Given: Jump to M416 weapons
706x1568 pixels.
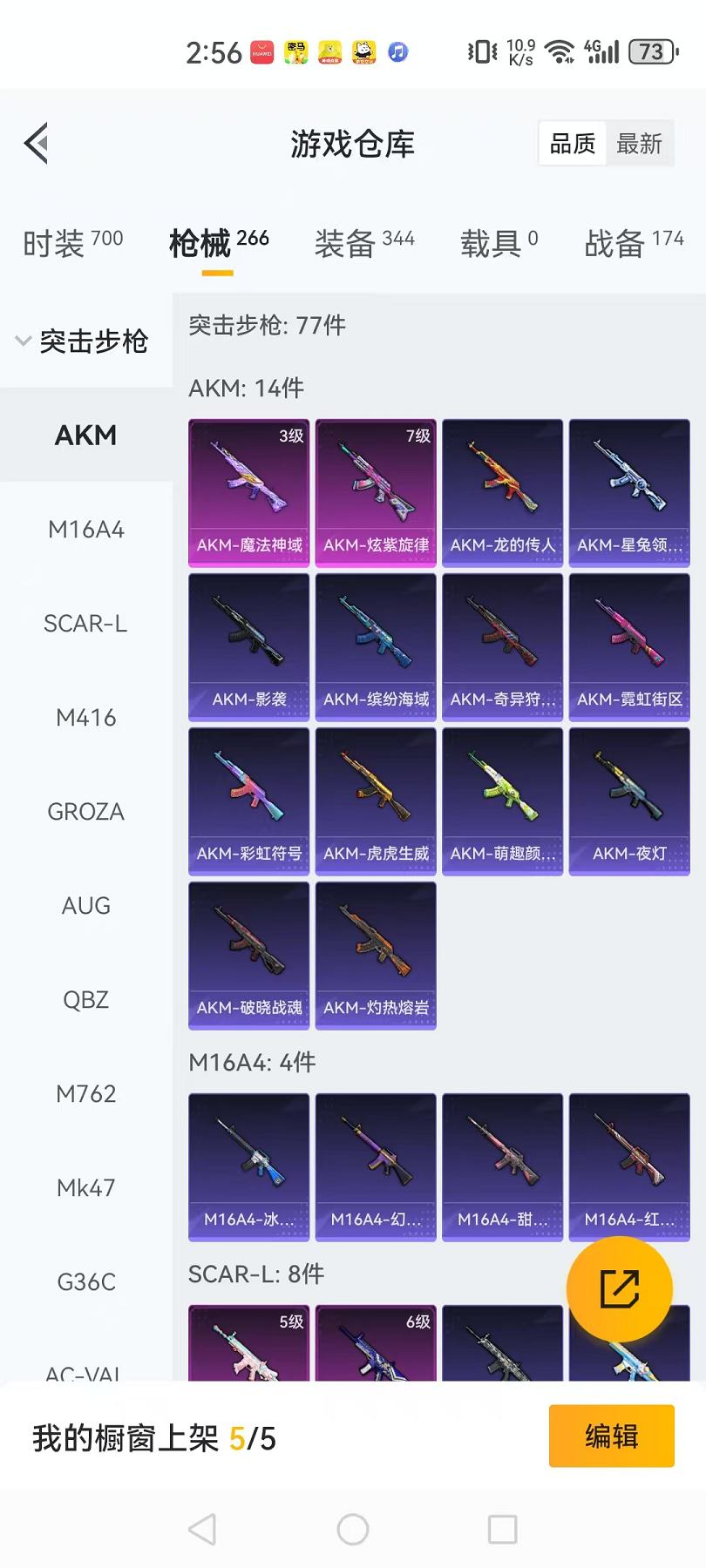Looking at the screenshot, I should [85, 718].
